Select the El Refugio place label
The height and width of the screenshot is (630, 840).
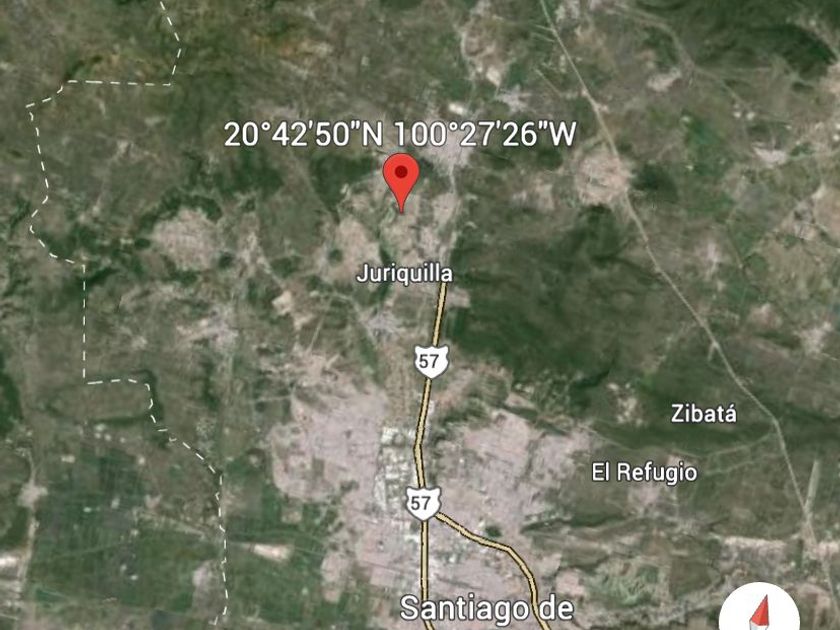pyautogui.click(x=644, y=472)
